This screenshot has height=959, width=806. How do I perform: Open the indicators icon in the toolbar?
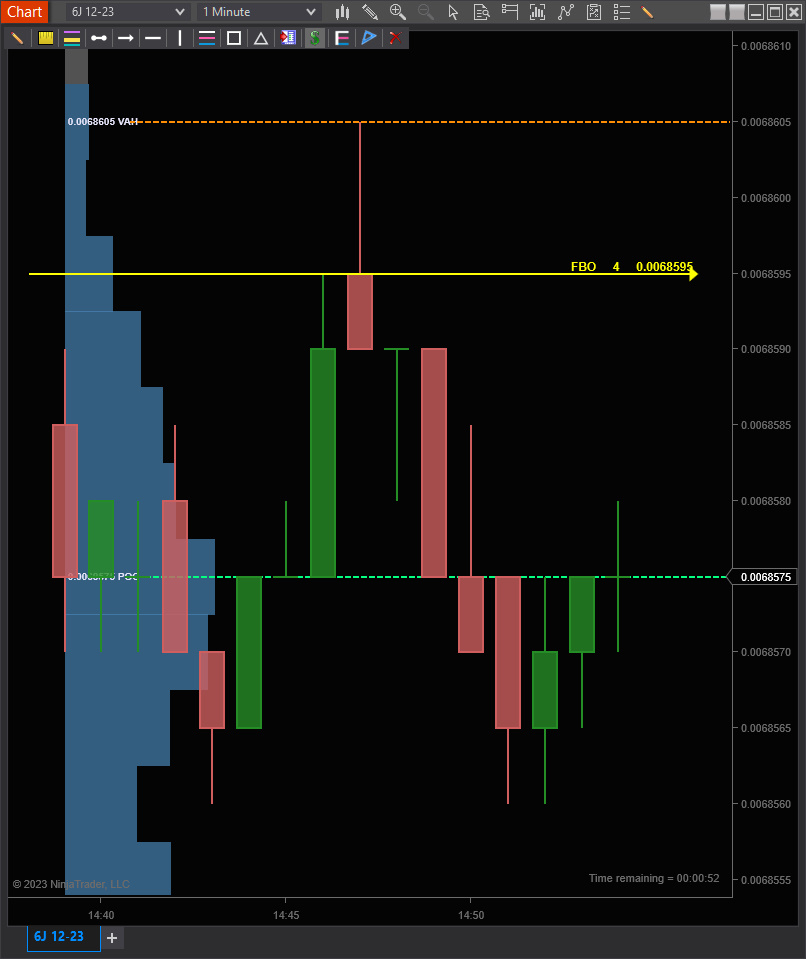pos(538,12)
